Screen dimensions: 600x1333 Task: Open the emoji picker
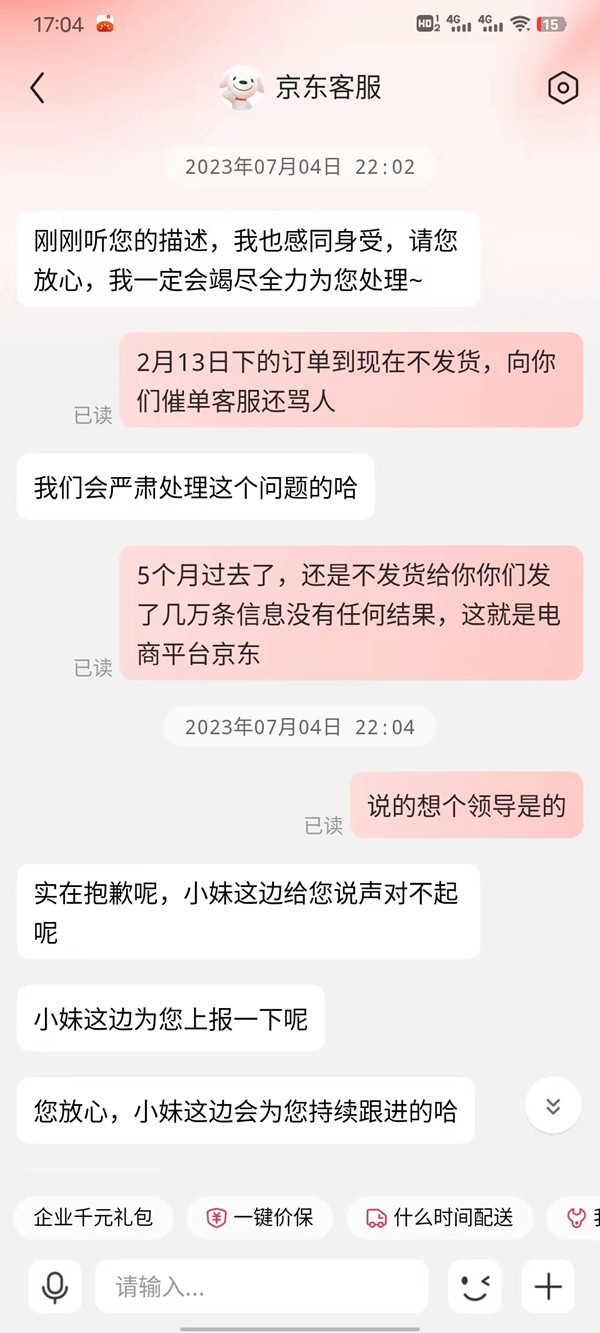pos(475,1286)
